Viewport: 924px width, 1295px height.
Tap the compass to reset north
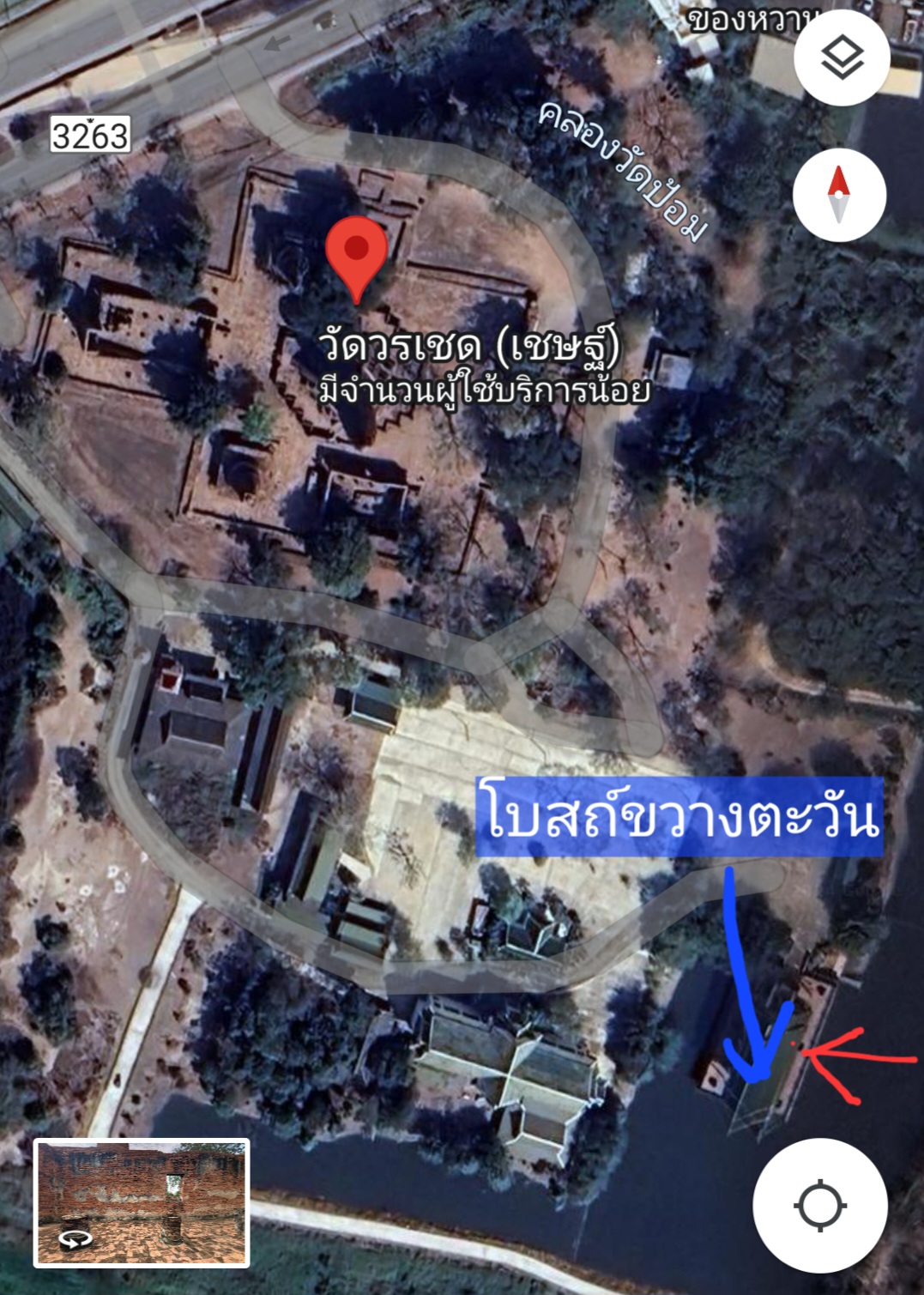point(838,196)
